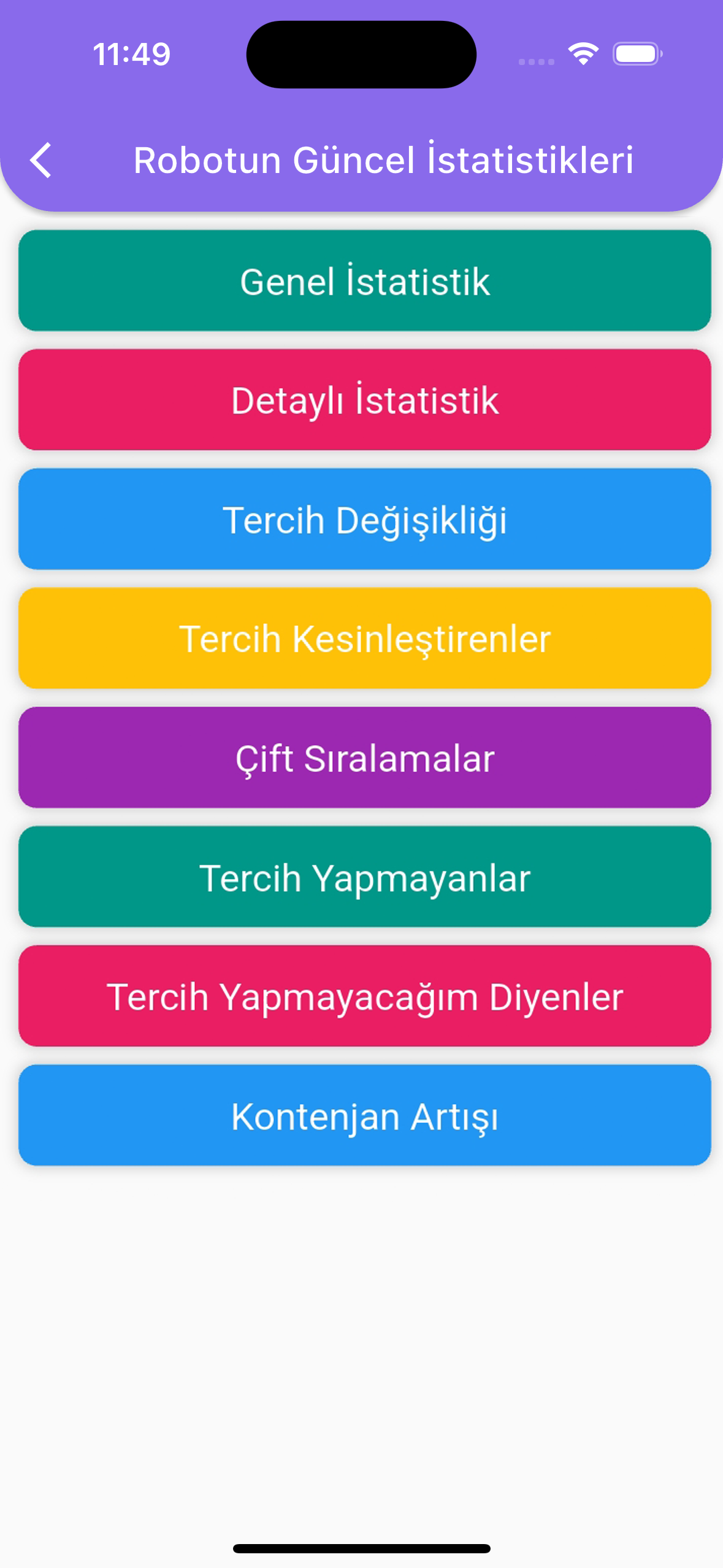Image resolution: width=723 pixels, height=1568 pixels.
Task: Check Kontenjan Artışı
Action: tap(364, 1115)
